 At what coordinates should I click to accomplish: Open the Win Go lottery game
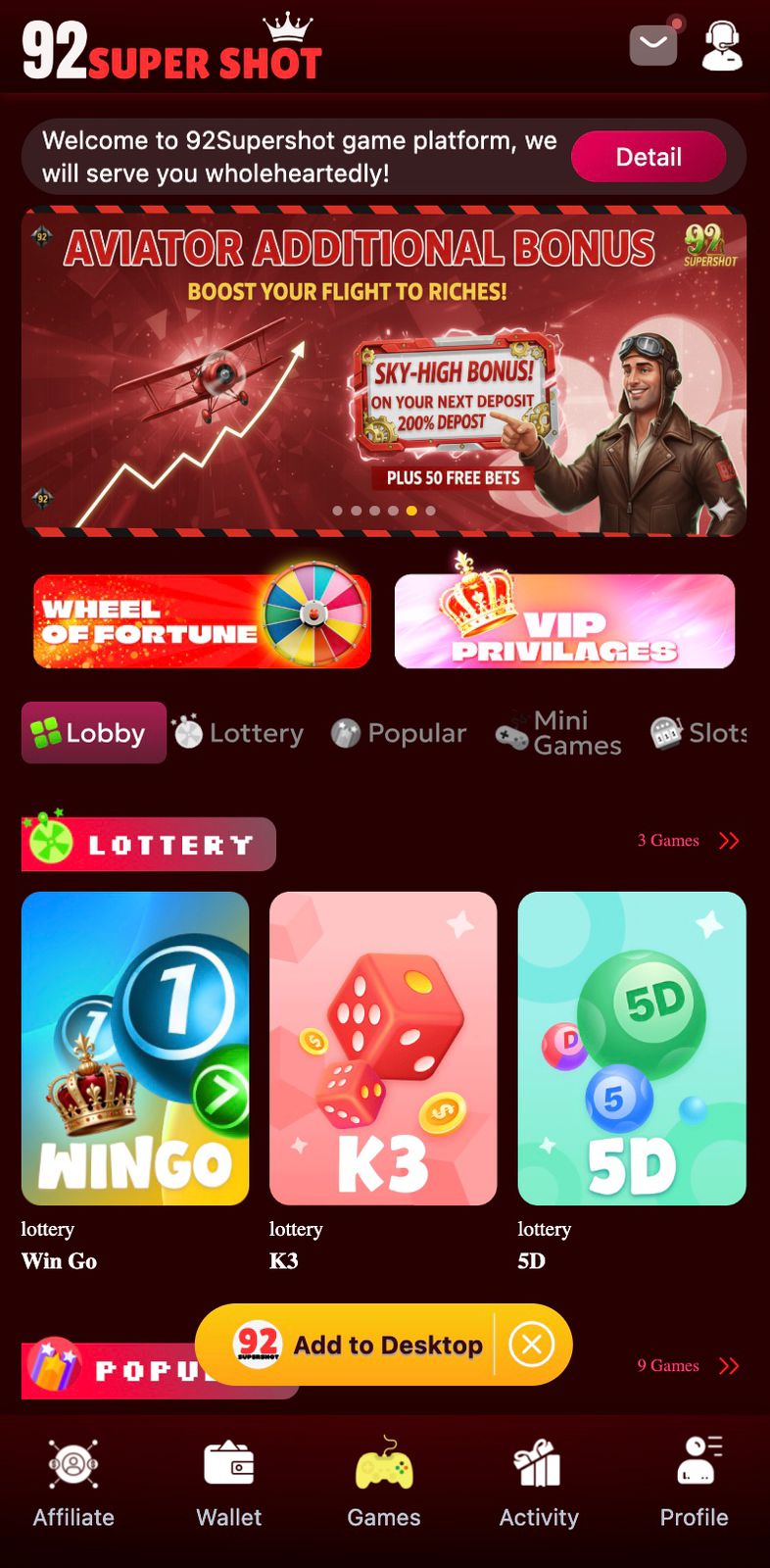(135, 1048)
